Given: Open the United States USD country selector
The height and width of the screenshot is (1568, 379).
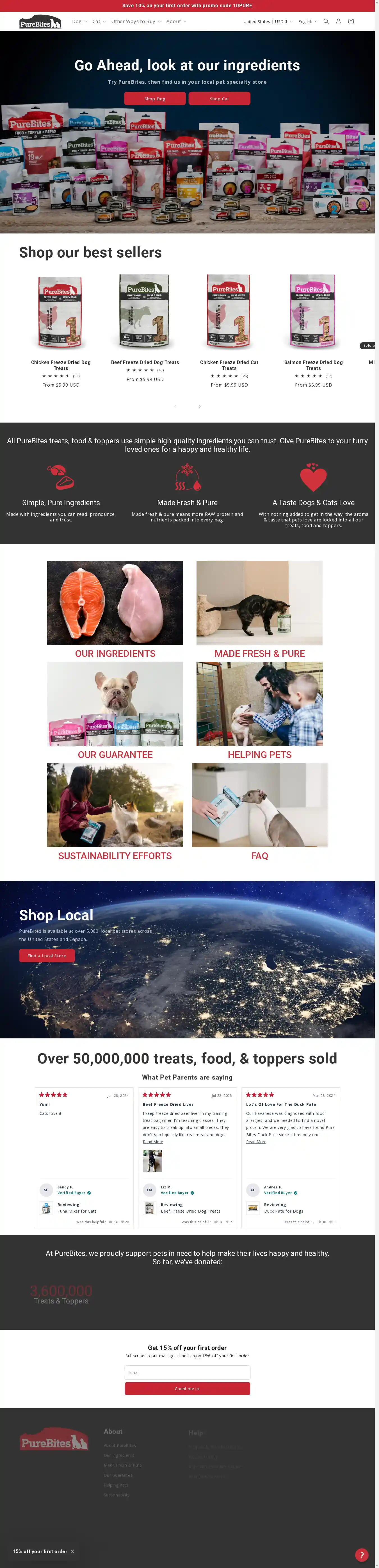Looking at the screenshot, I should click(268, 21).
